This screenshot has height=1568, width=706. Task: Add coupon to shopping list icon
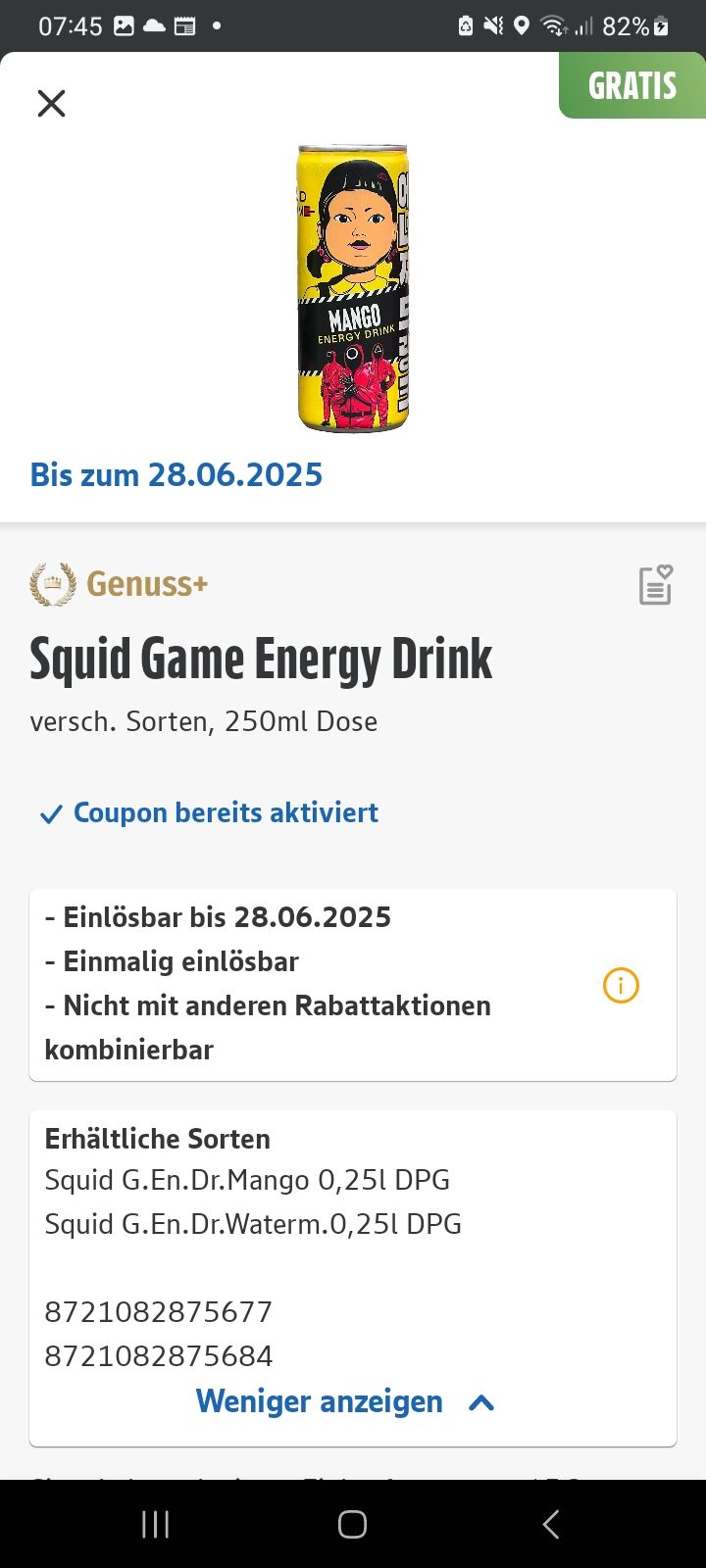655,585
